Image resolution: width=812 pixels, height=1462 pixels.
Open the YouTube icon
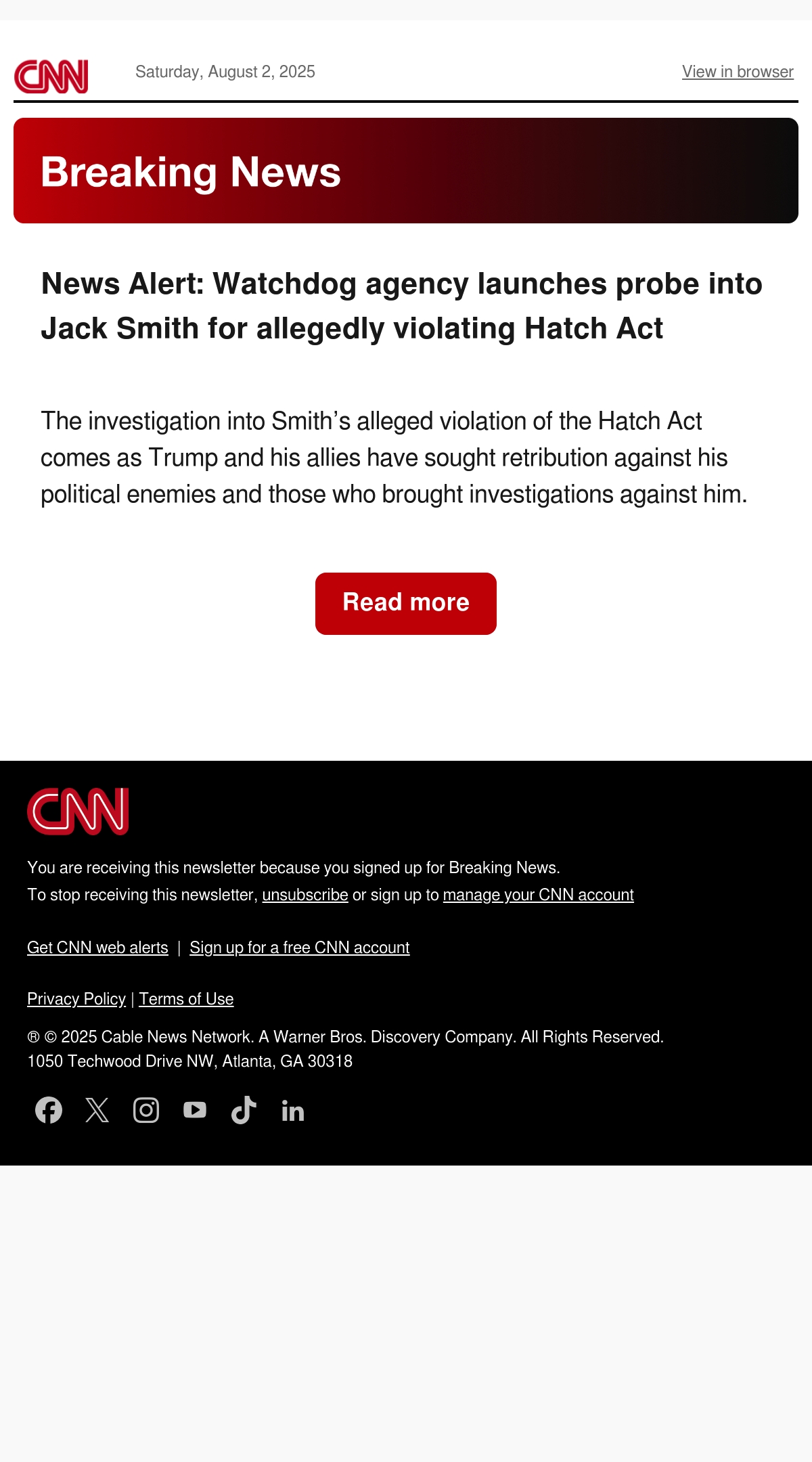[x=195, y=1110]
